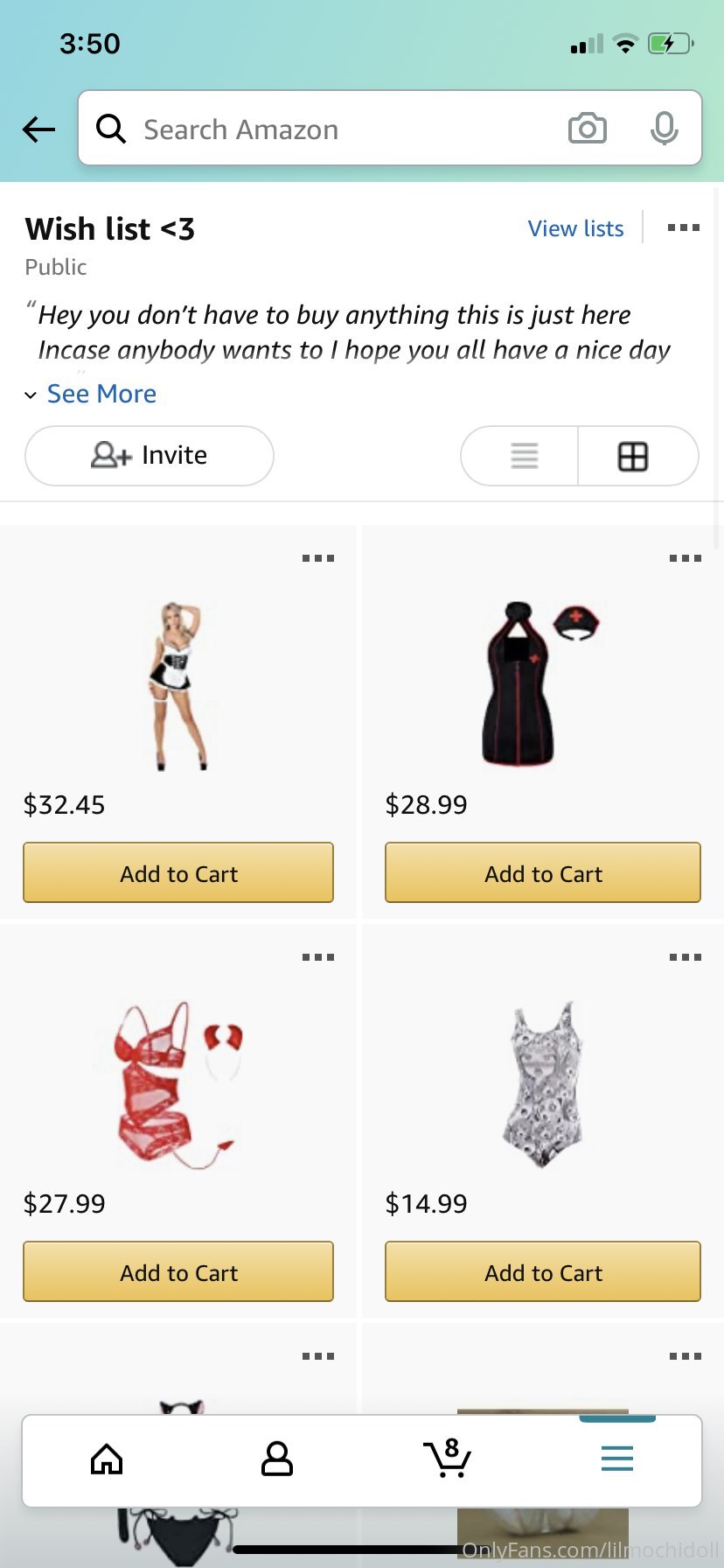The width and height of the screenshot is (724, 1568).
Task: Add the $28.99 item to cart
Action: 543,872
